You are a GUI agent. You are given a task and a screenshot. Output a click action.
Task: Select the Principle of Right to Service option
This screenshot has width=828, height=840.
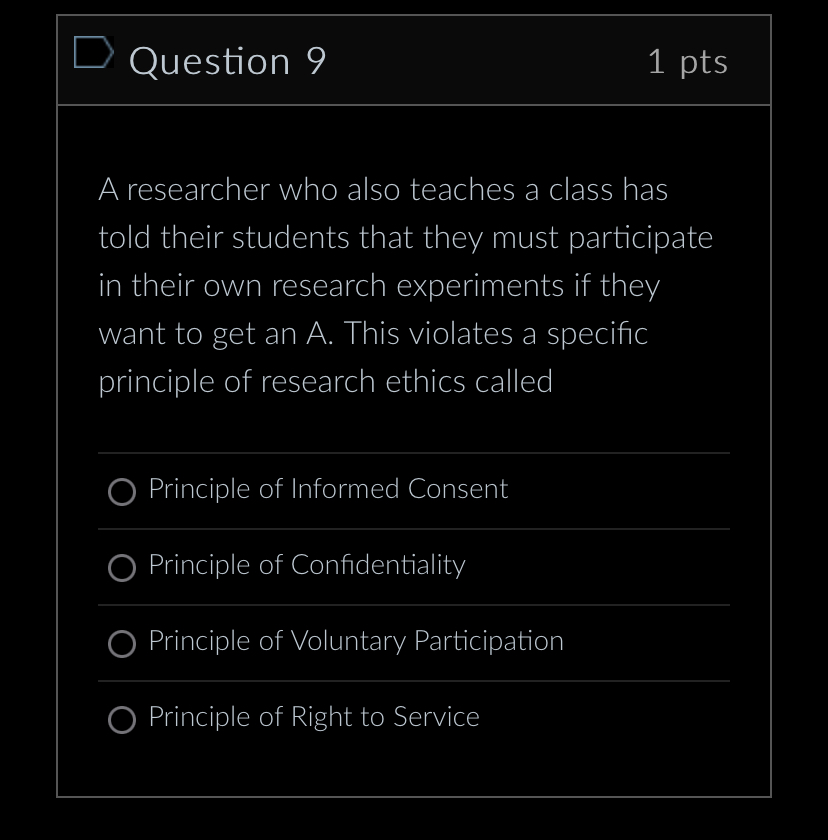(121, 720)
